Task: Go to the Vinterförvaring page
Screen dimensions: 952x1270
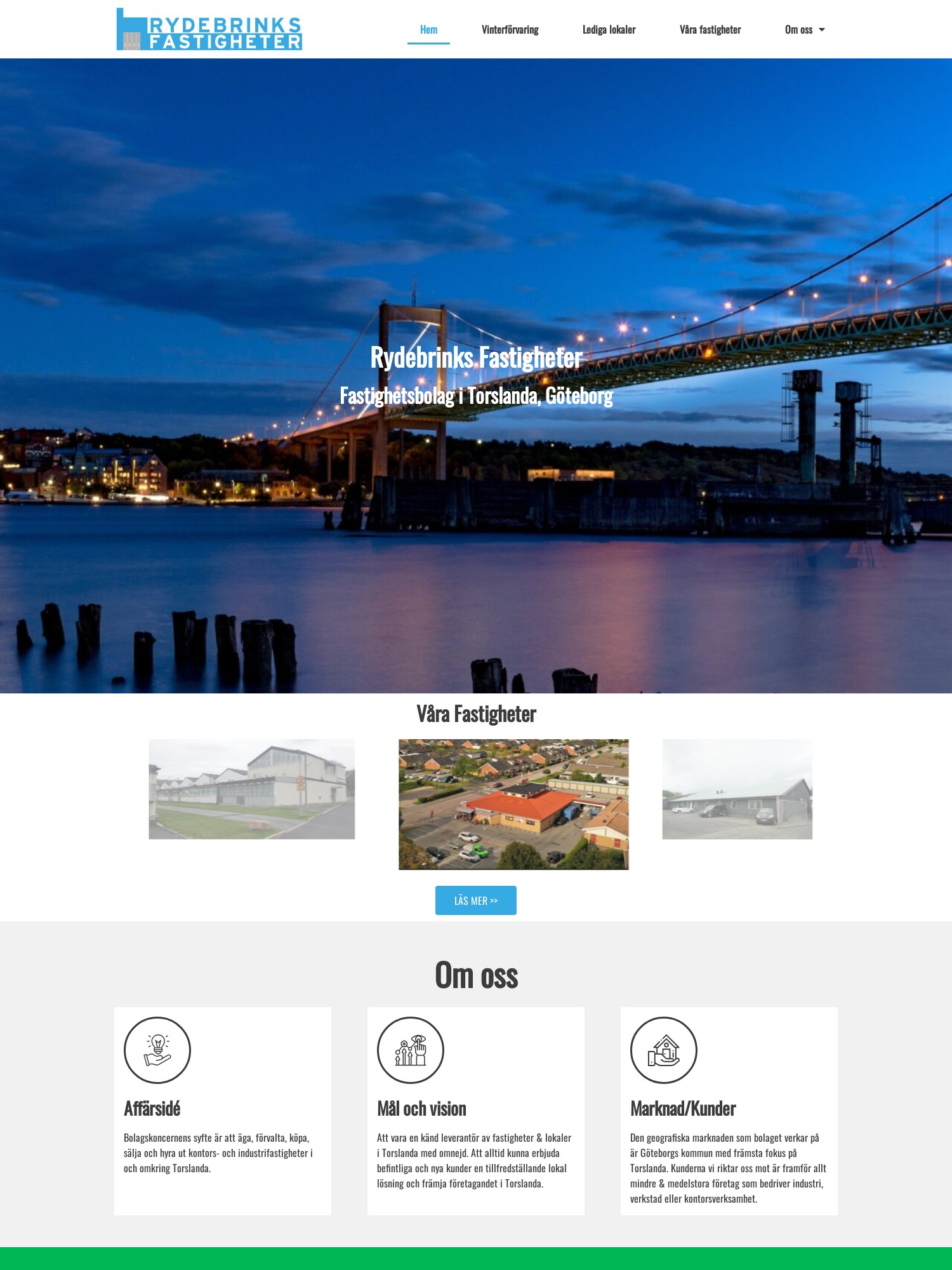Action: [x=510, y=30]
